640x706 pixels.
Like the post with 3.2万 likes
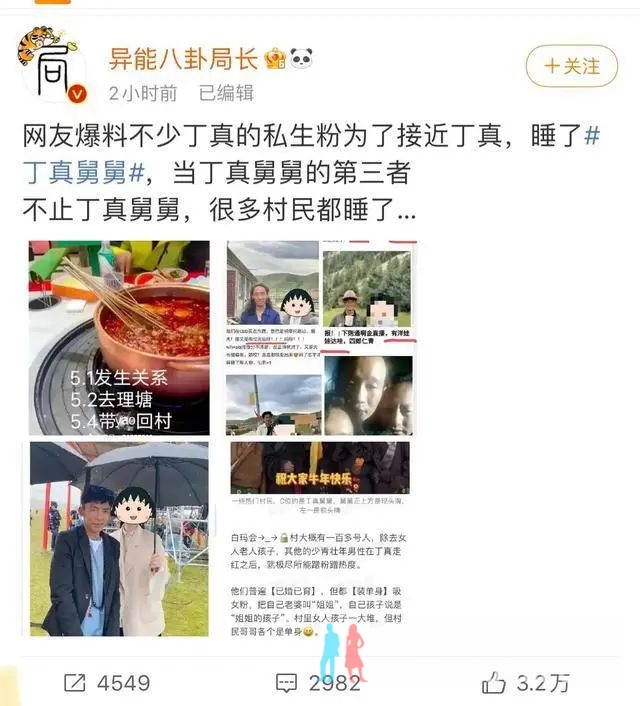coord(526,683)
